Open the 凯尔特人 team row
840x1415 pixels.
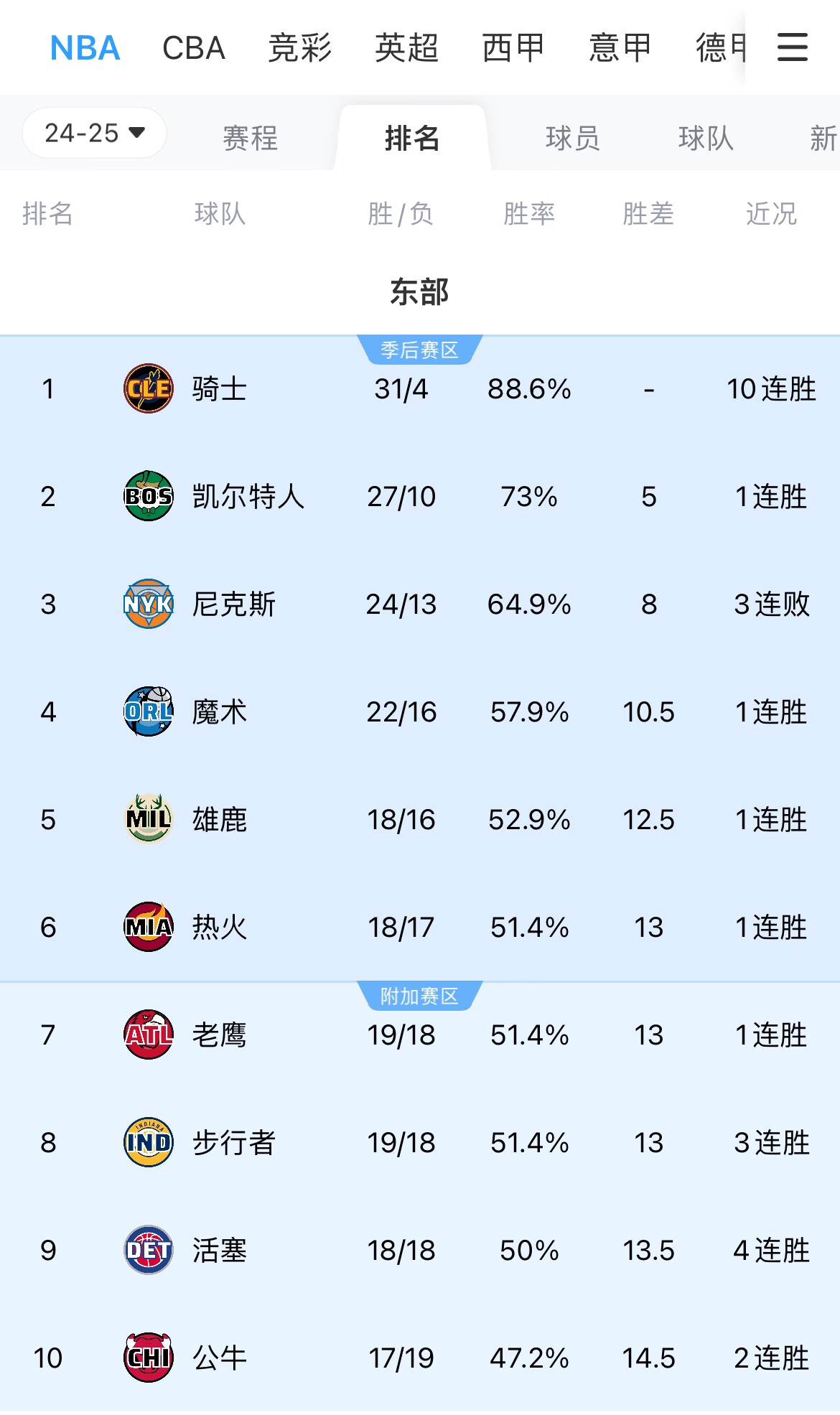click(x=248, y=497)
